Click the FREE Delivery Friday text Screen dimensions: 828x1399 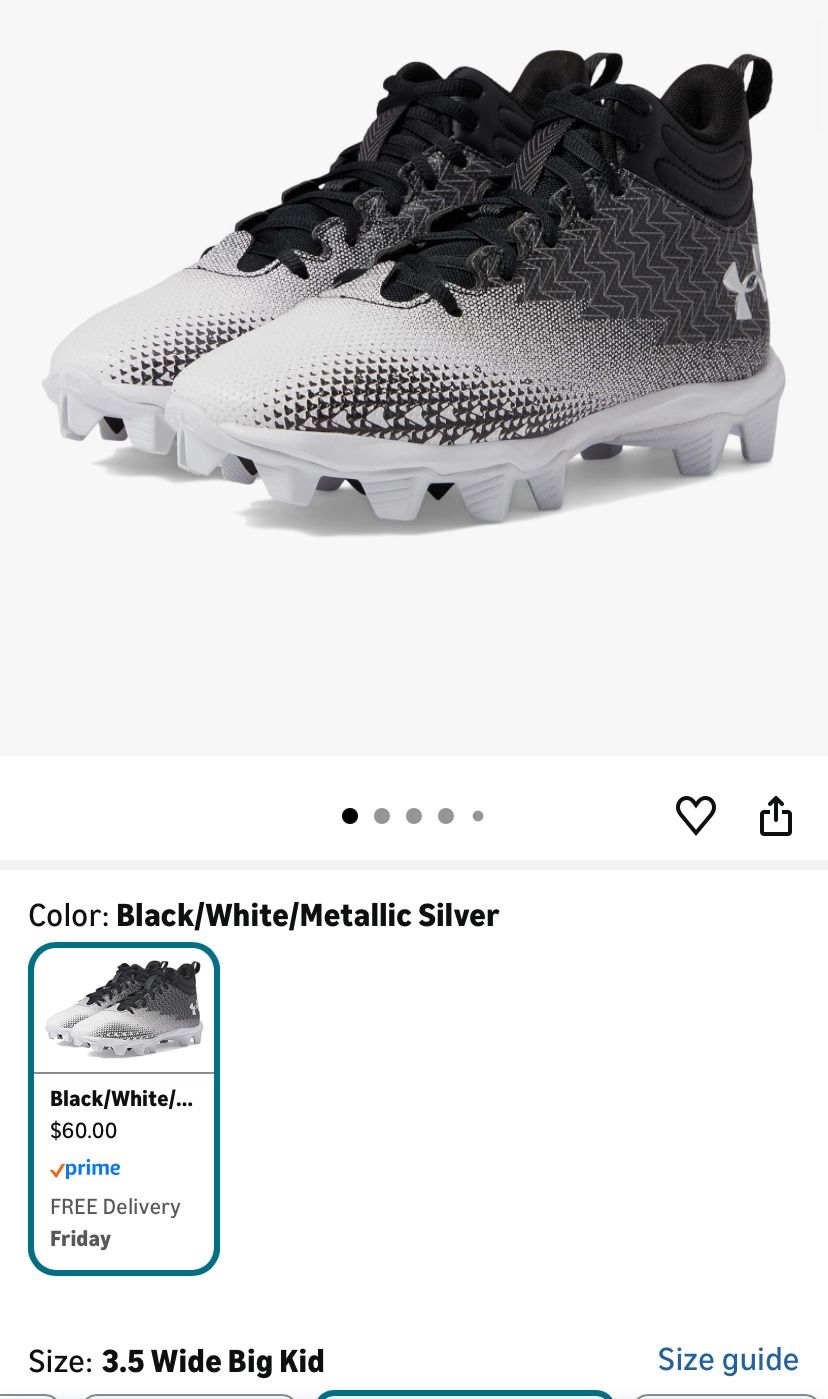tap(115, 1220)
